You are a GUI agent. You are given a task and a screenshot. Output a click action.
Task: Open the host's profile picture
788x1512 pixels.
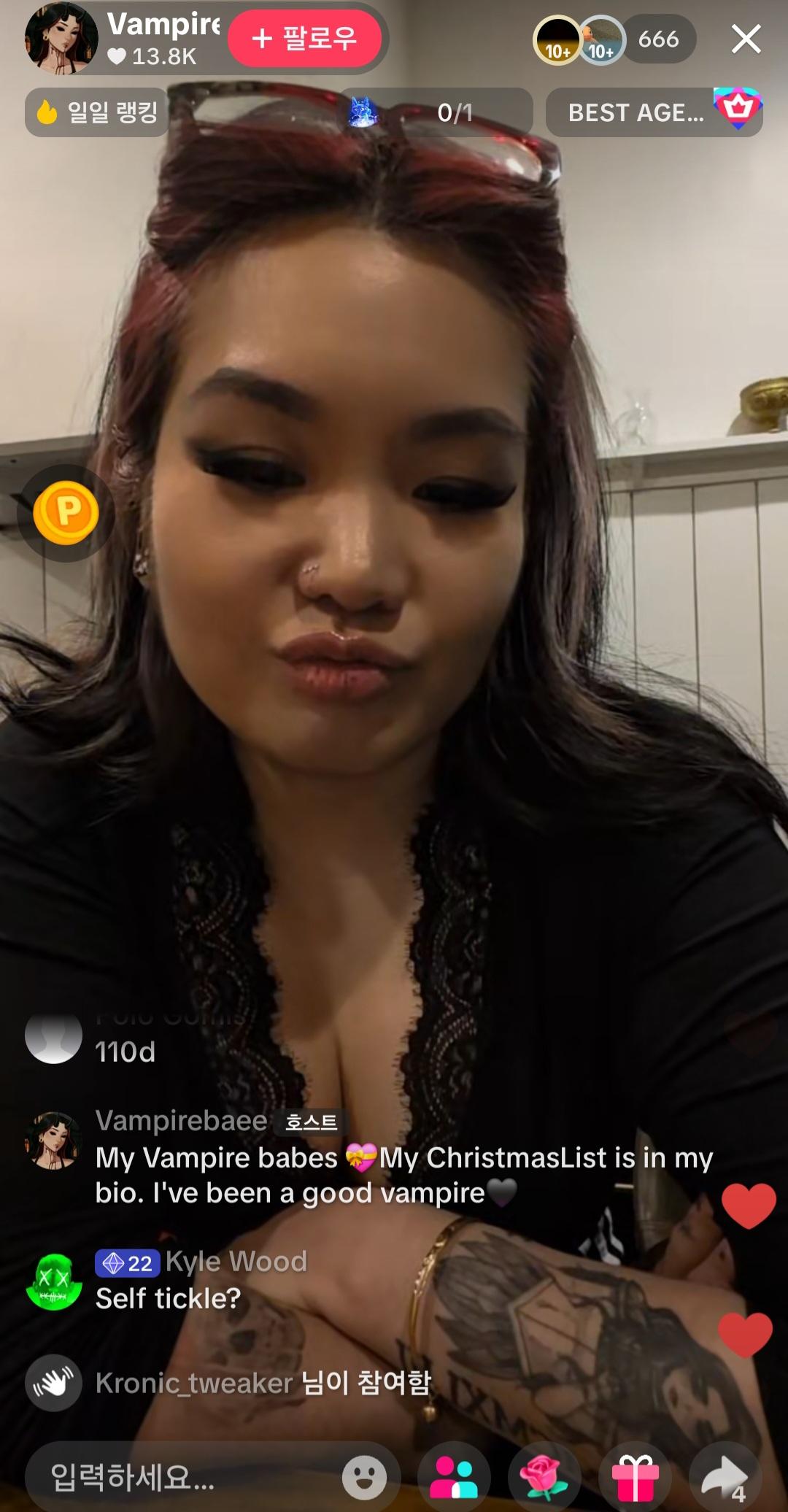pyautogui.click(x=61, y=38)
